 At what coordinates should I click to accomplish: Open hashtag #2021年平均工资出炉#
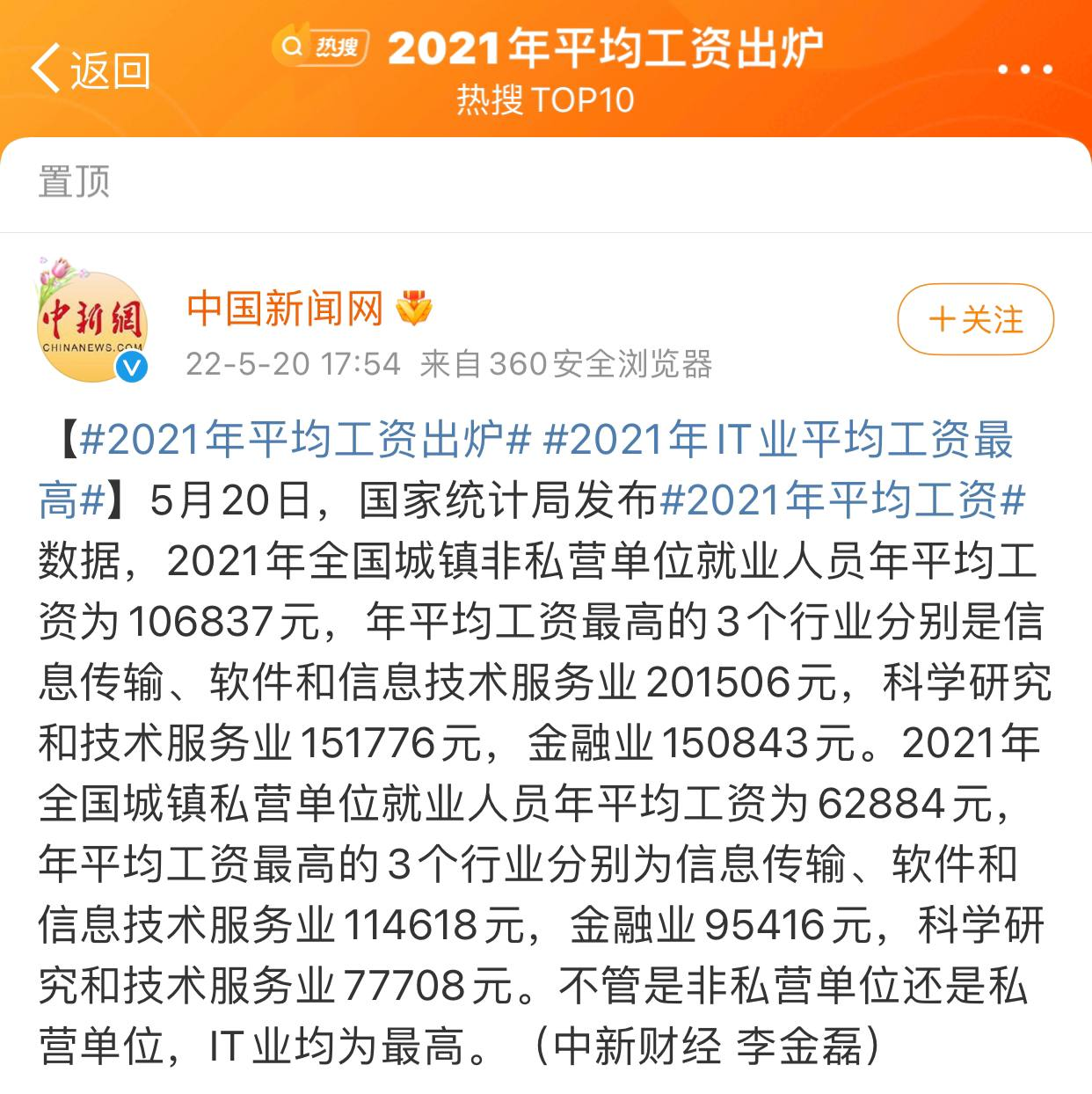click(x=304, y=440)
